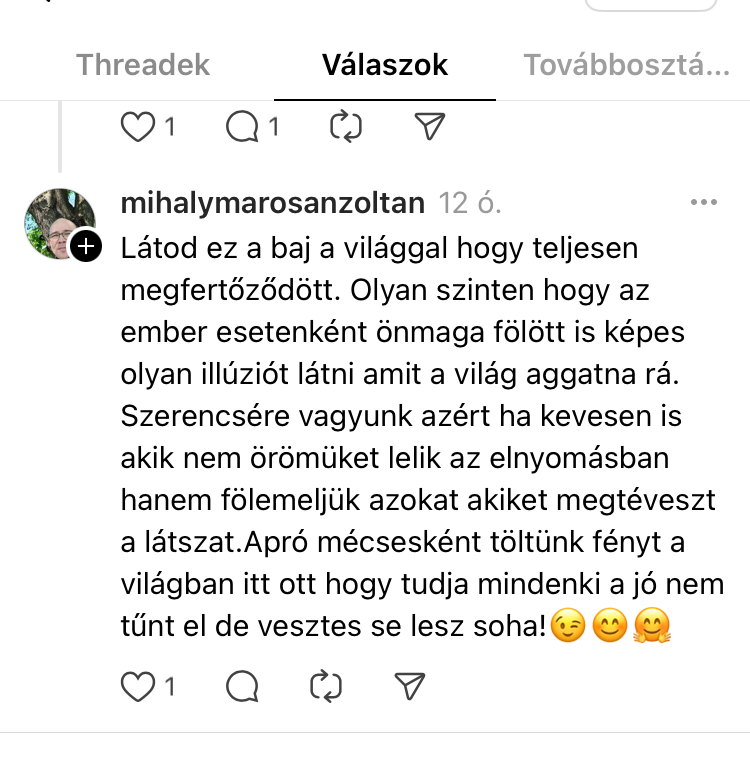
Task: Repost the parent post above
Action: coord(345,126)
